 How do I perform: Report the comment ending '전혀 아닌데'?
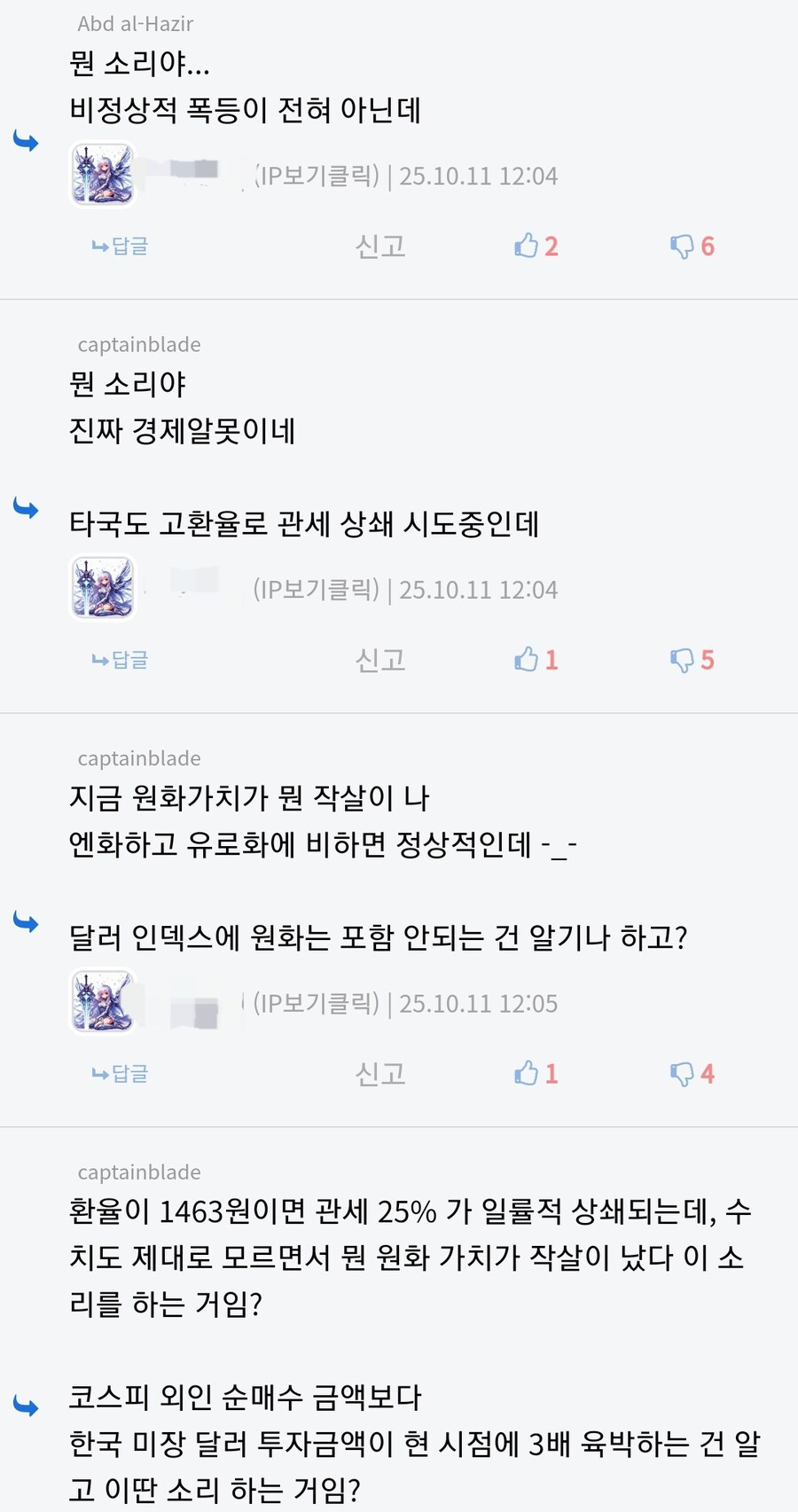click(x=380, y=246)
